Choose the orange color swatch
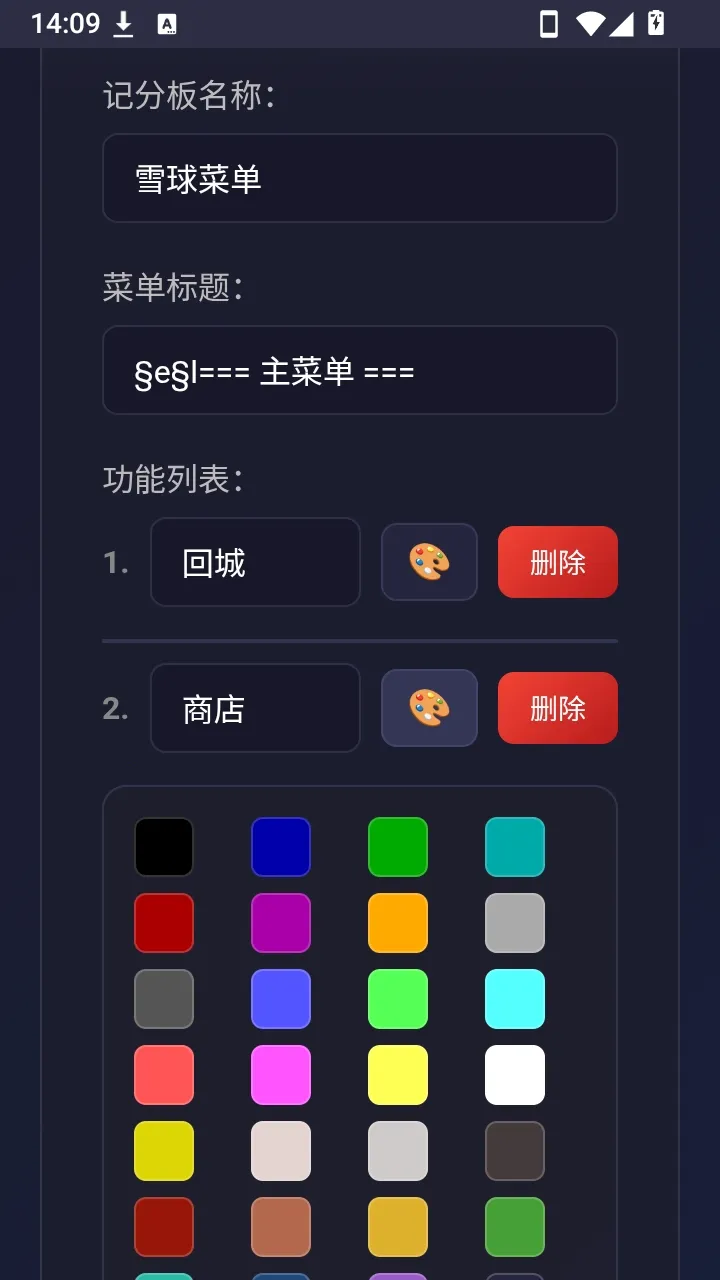This screenshot has height=1280, width=720. coord(398,923)
